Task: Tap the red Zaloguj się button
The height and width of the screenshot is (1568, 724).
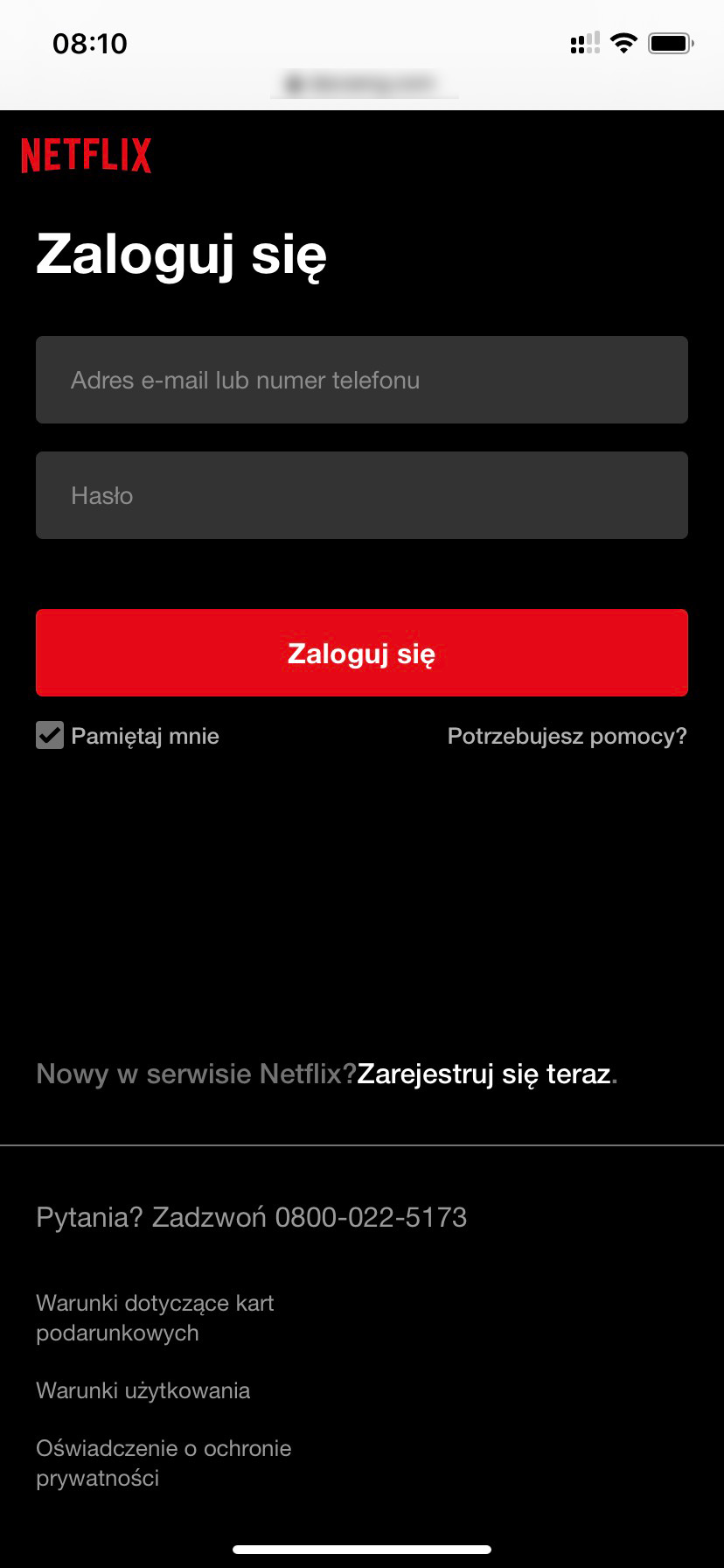Action: (x=361, y=653)
